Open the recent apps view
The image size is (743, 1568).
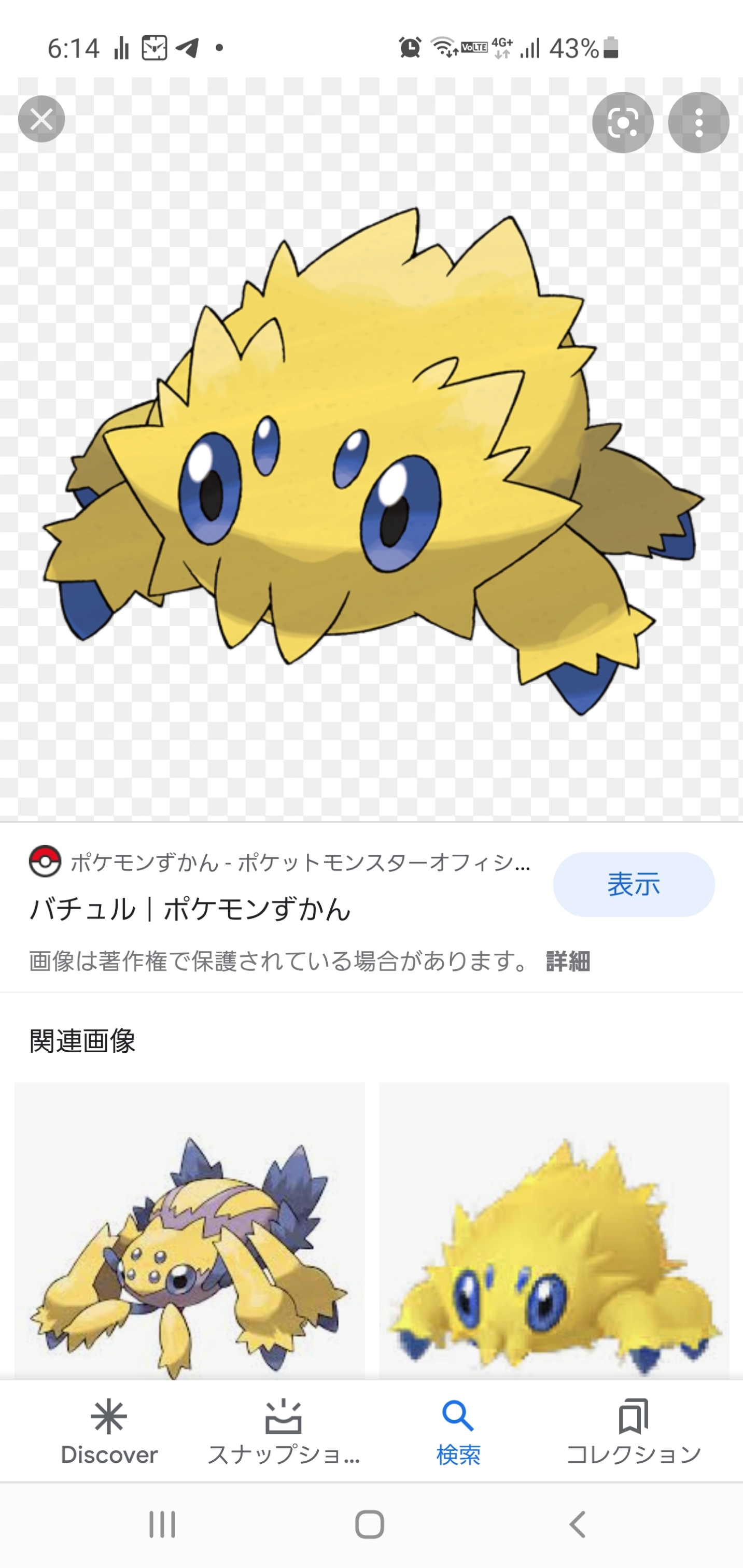162,1525
